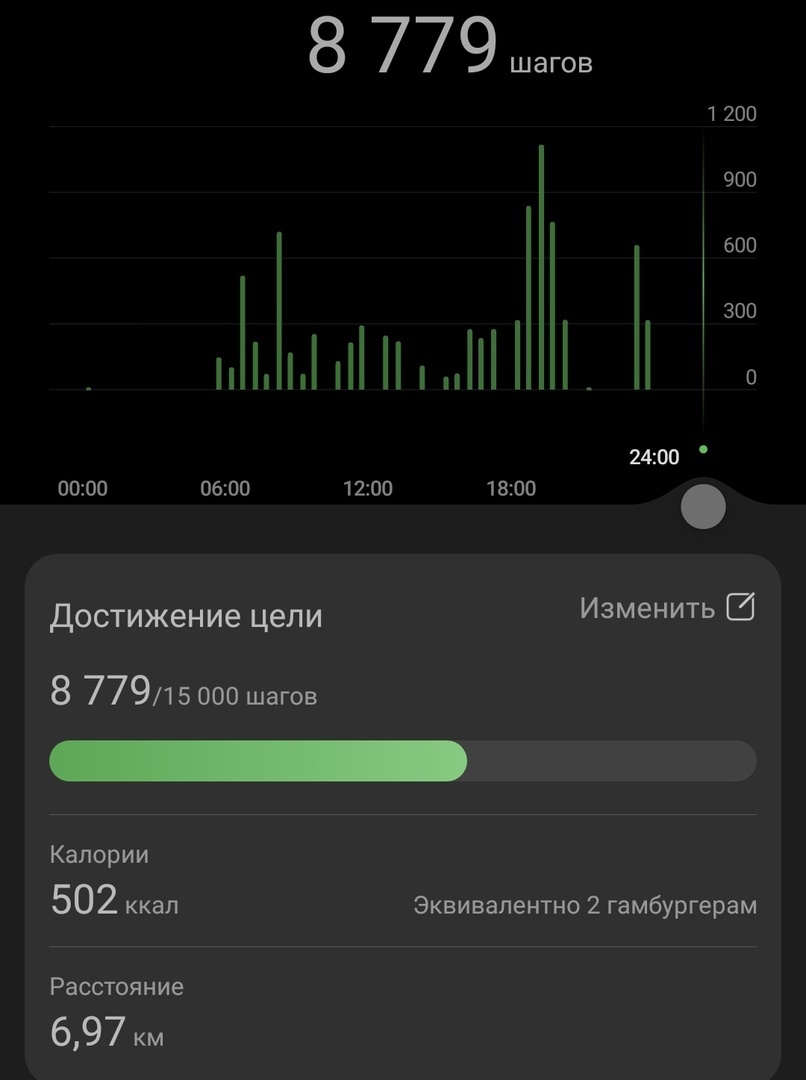Select the 12:00 time label
This screenshot has height=1080, width=806.
(369, 488)
